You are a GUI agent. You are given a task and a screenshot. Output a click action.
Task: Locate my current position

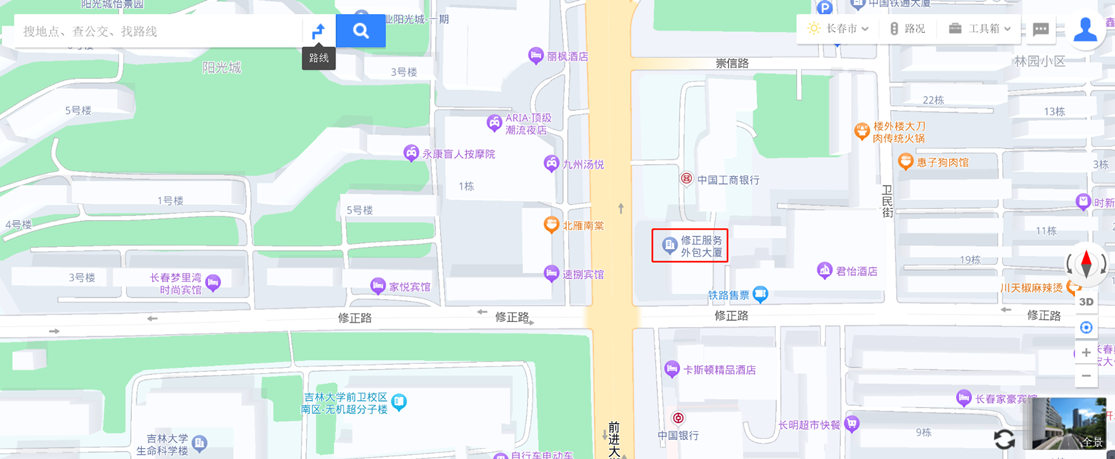coord(1086,327)
